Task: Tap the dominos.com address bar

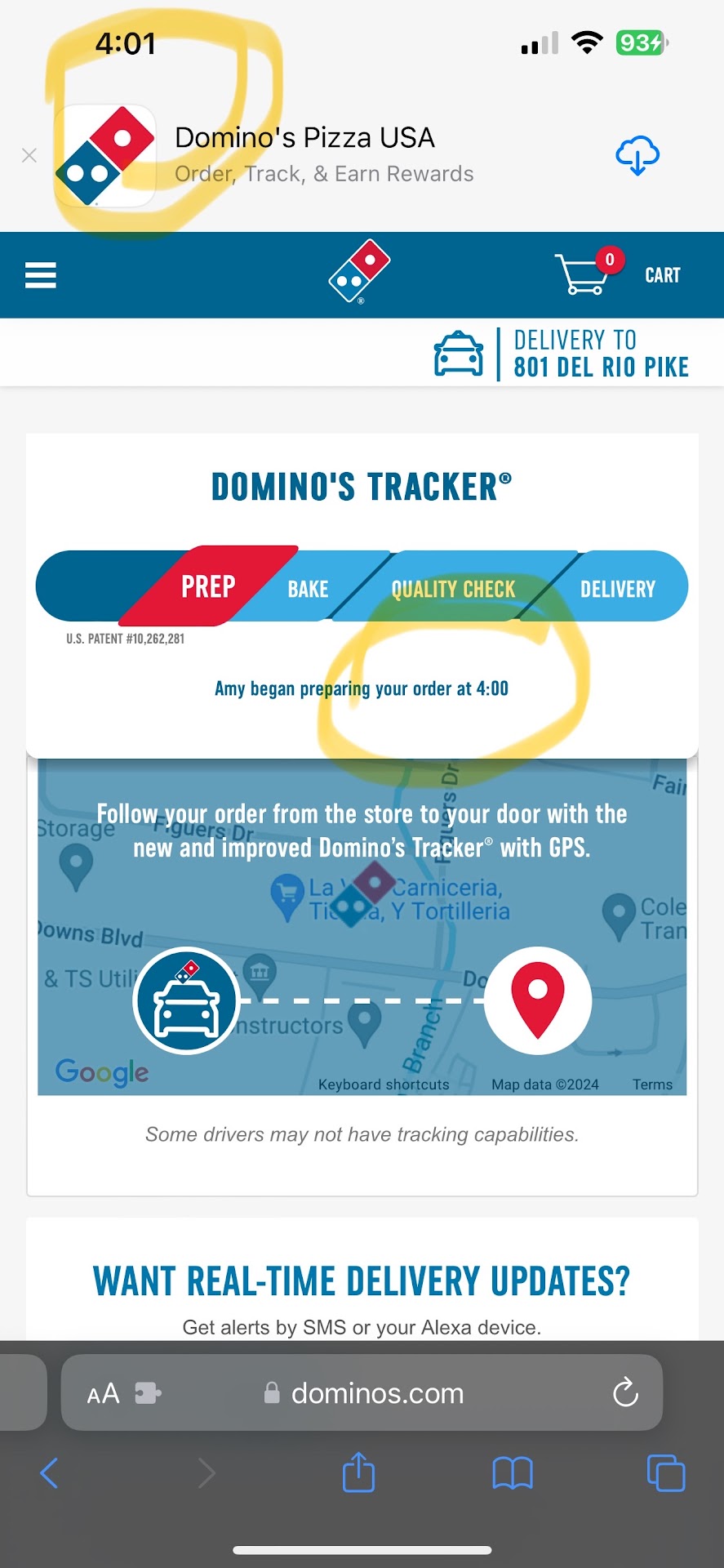Action: pyautogui.click(x=377, y=1393)
